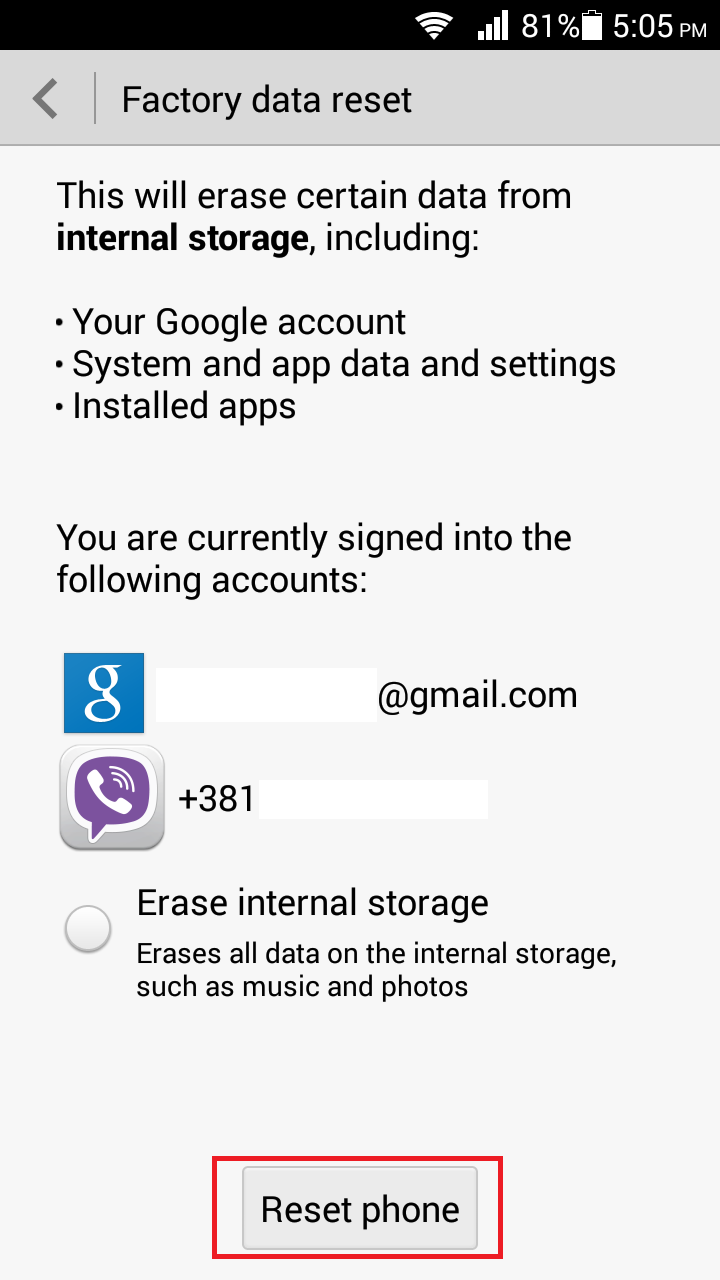Select the Factory data reset title bar
The height and width of the screenshot is (1280, 720).
coord(265,99)
